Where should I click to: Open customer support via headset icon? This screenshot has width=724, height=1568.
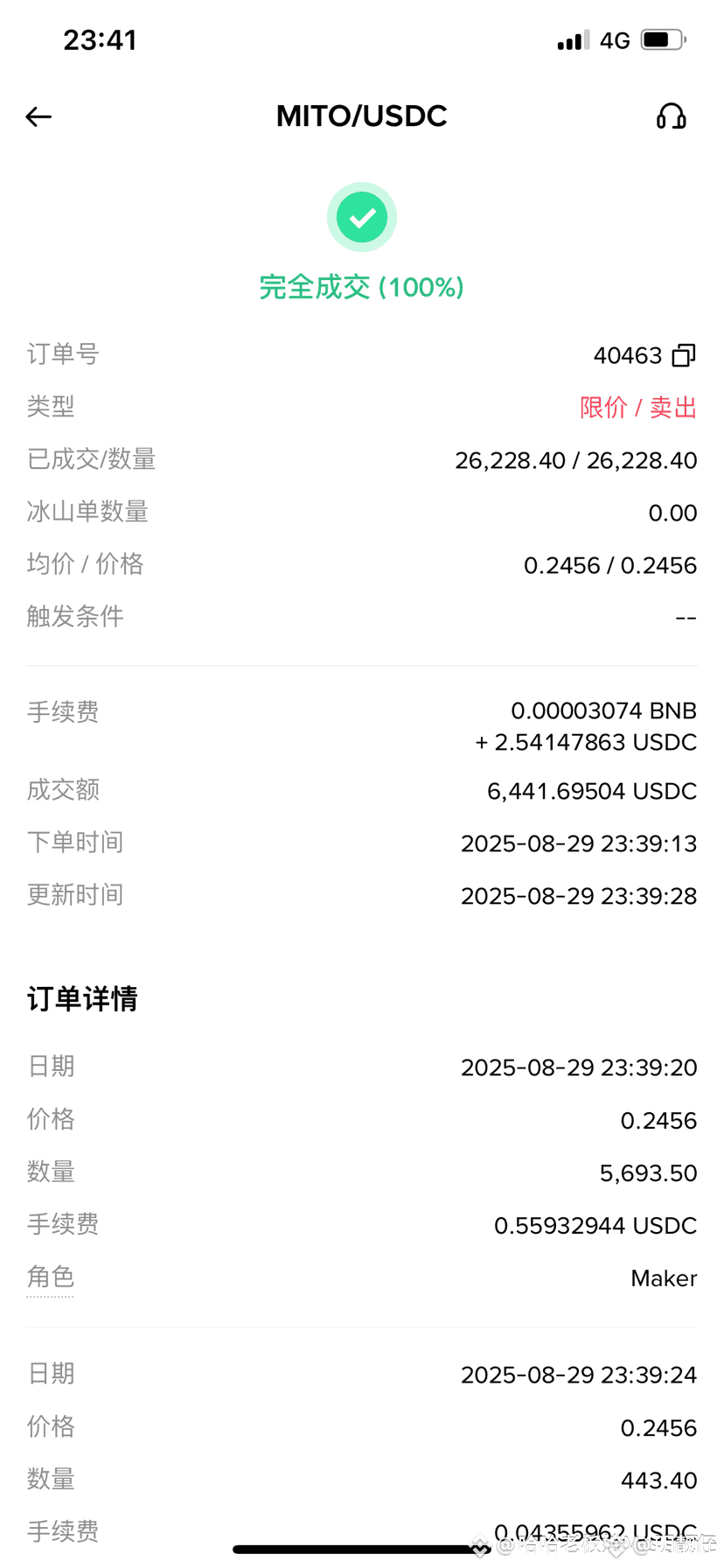click(671, 116)
